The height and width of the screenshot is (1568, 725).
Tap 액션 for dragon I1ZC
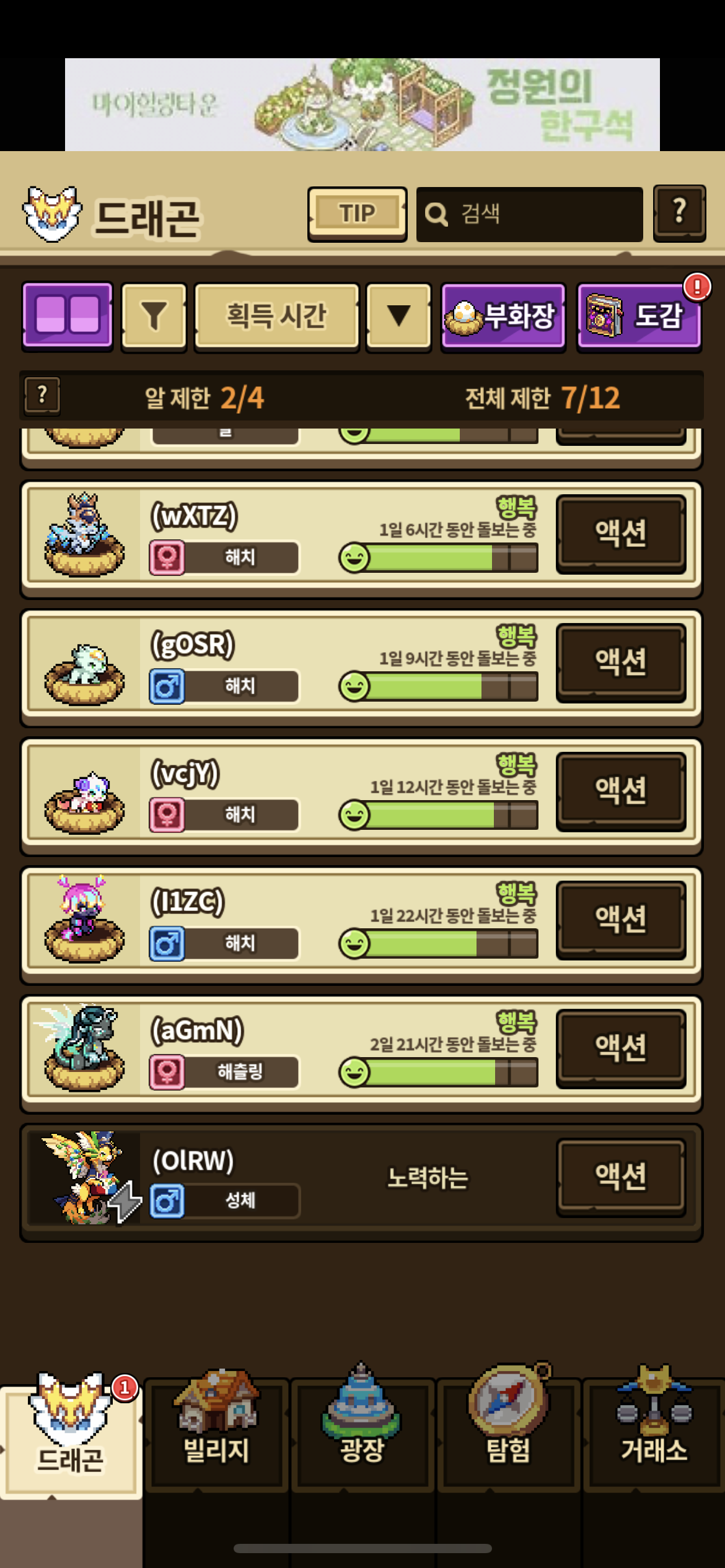pyautogui.click(x=621, y=920)
